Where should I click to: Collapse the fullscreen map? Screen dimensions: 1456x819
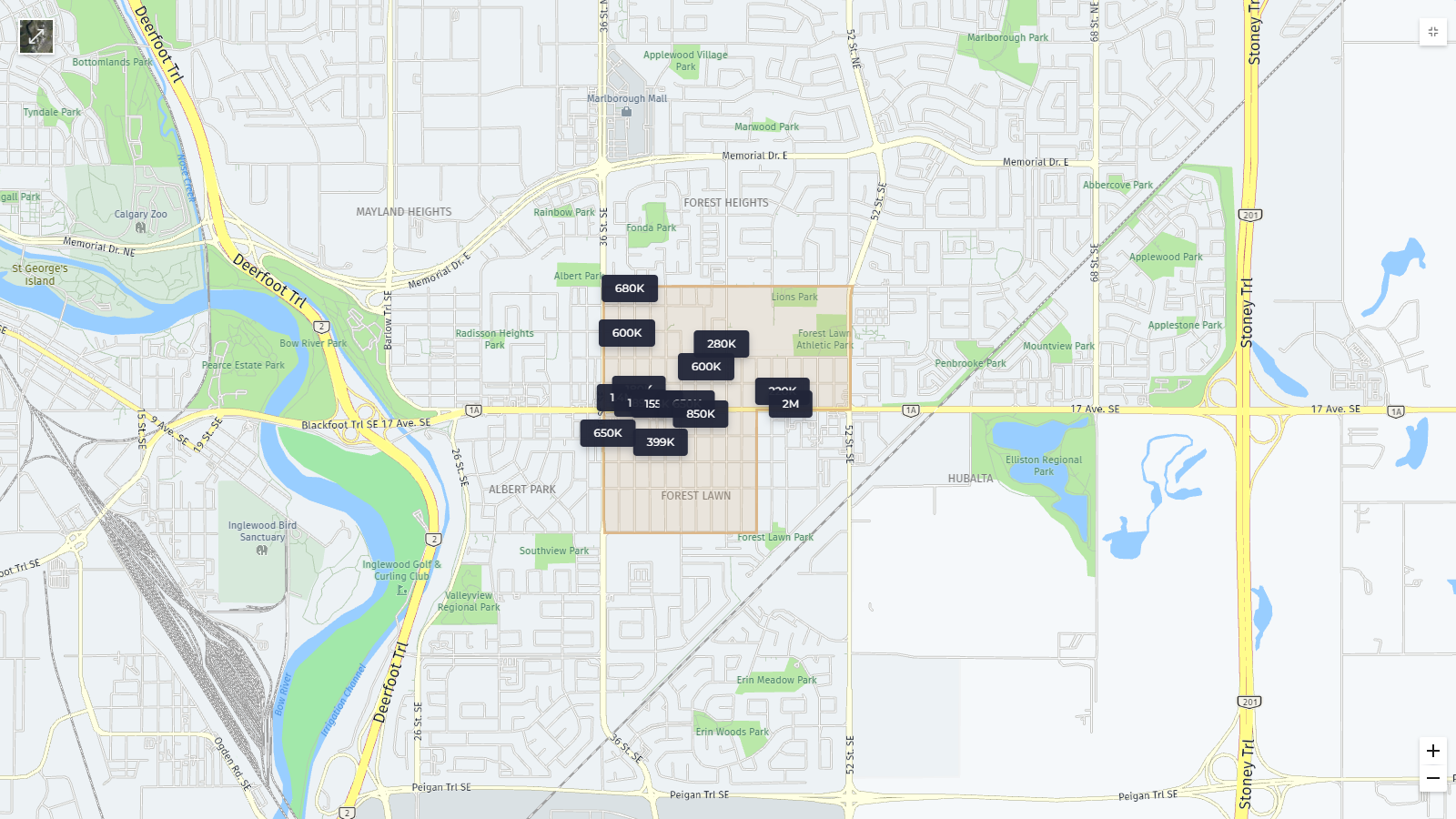pos(1432,32)
